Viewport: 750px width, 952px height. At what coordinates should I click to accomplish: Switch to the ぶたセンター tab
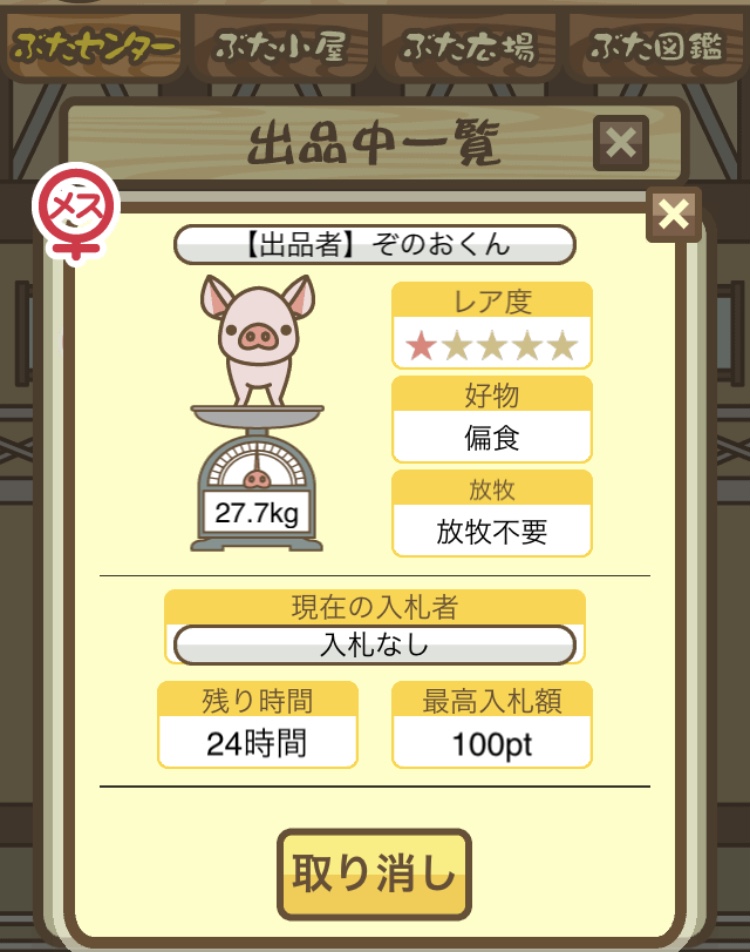93,47
